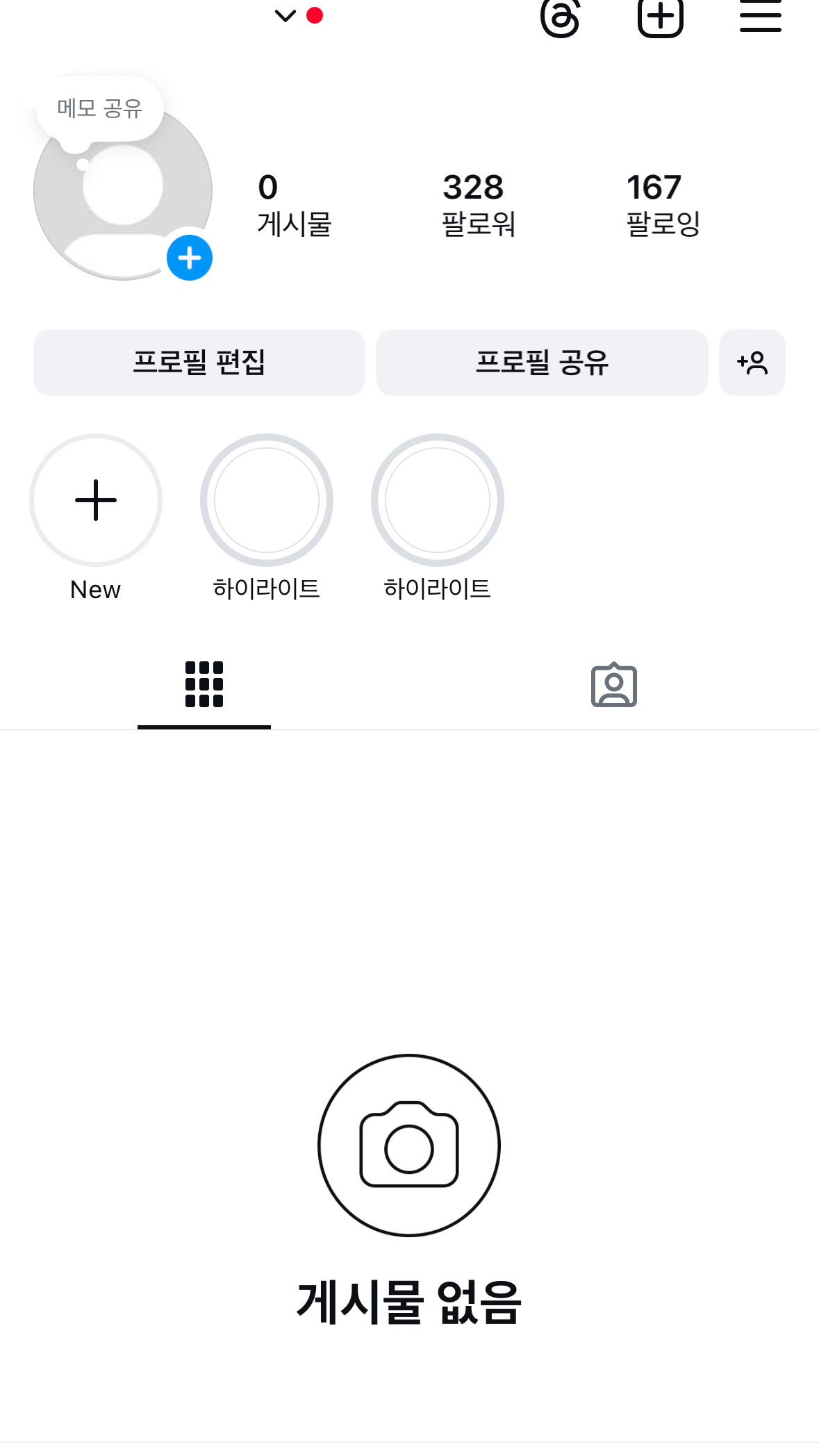Open the Threads icon
The width and height of the screenshot is (819, 1456).
(560, 17)
